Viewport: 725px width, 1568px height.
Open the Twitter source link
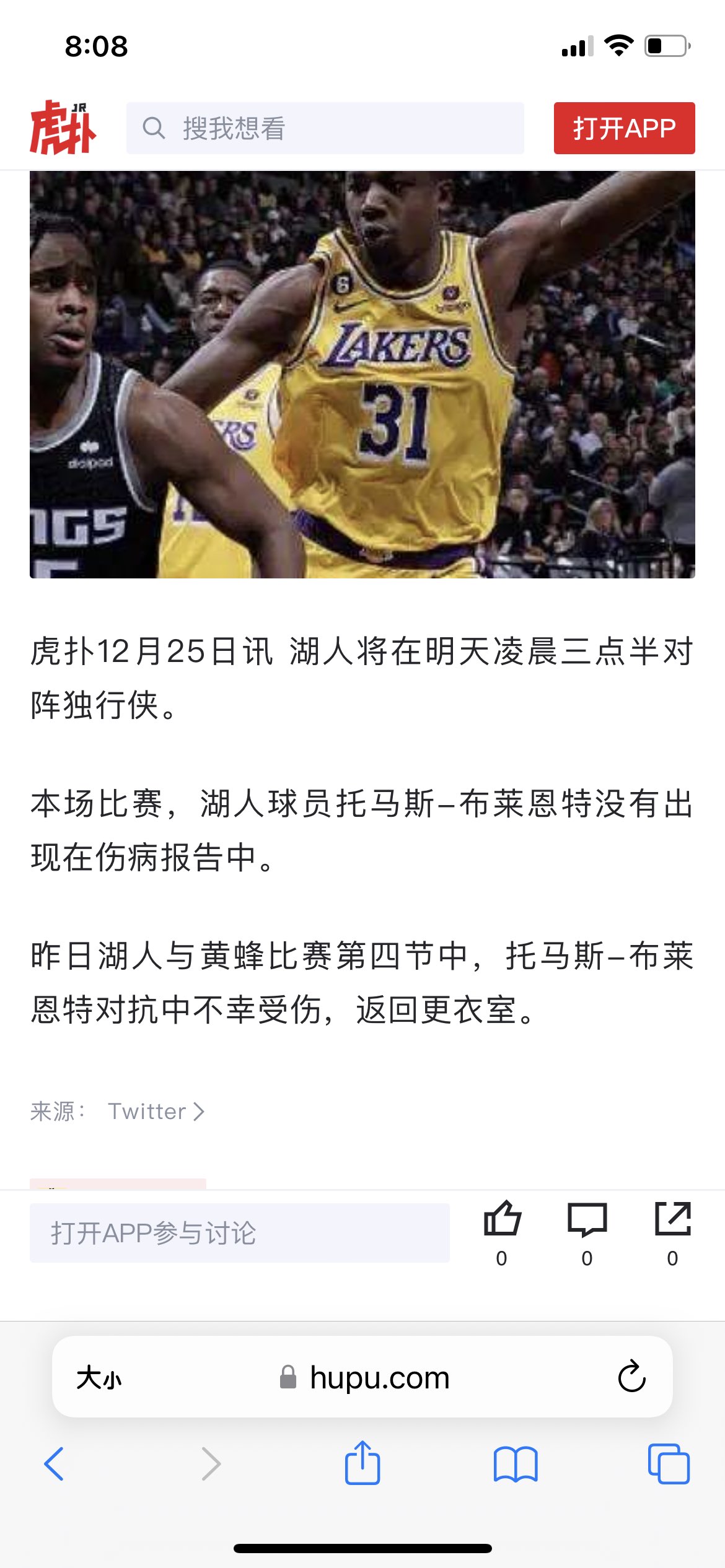point(156,1112)
